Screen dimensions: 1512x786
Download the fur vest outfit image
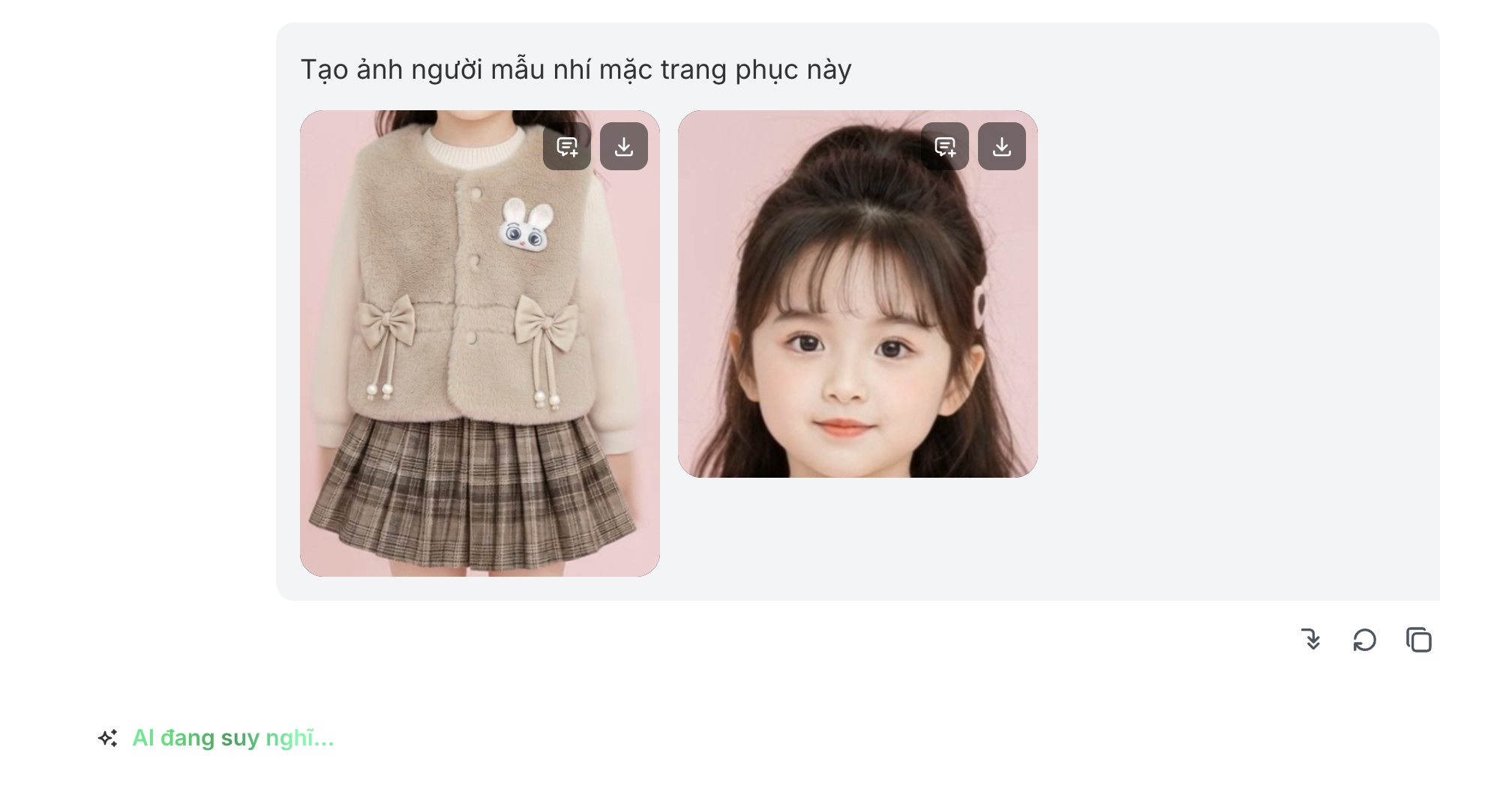tap(623, 146)
